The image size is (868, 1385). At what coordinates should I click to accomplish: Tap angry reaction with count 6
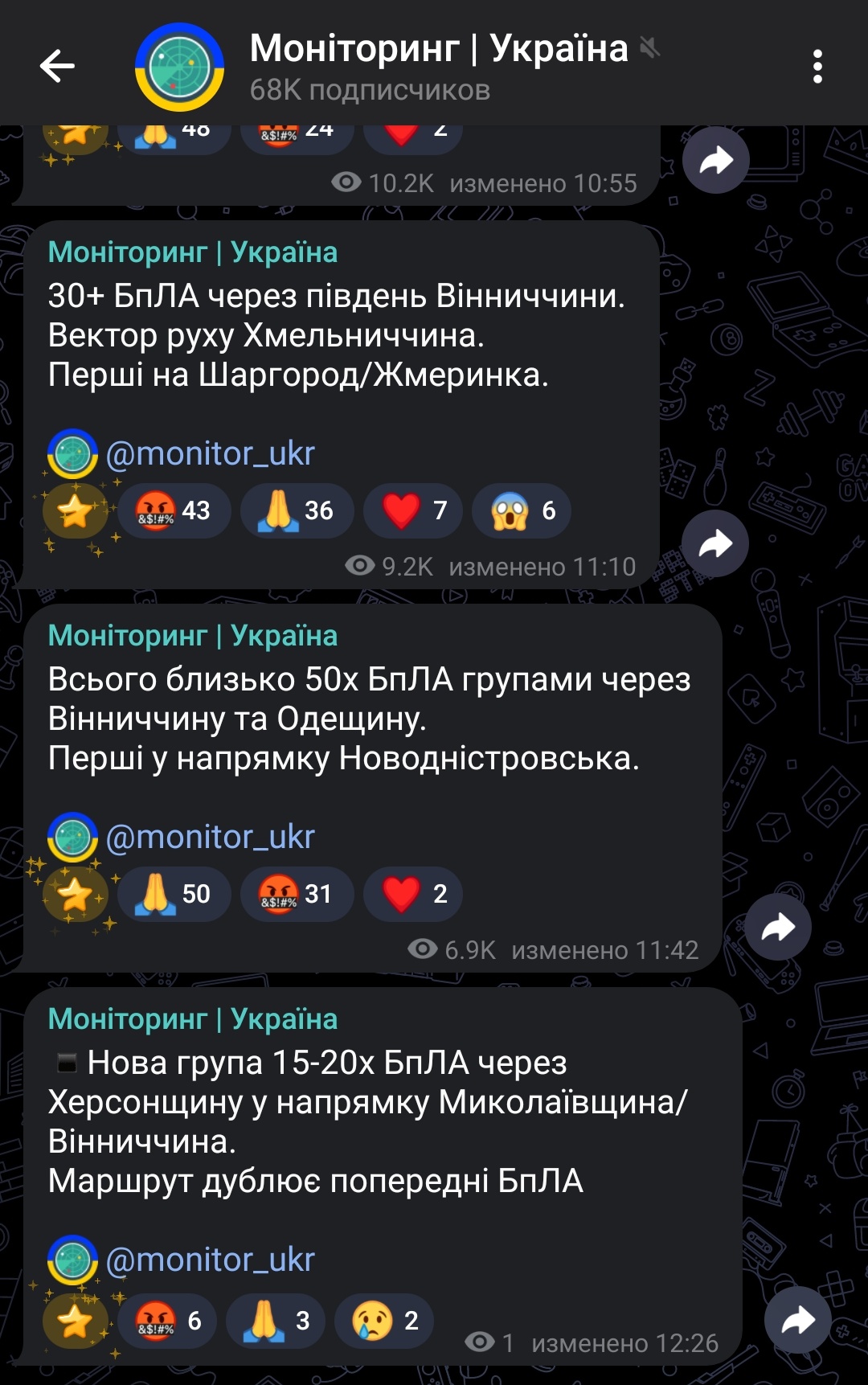[x=167, y=1321]
